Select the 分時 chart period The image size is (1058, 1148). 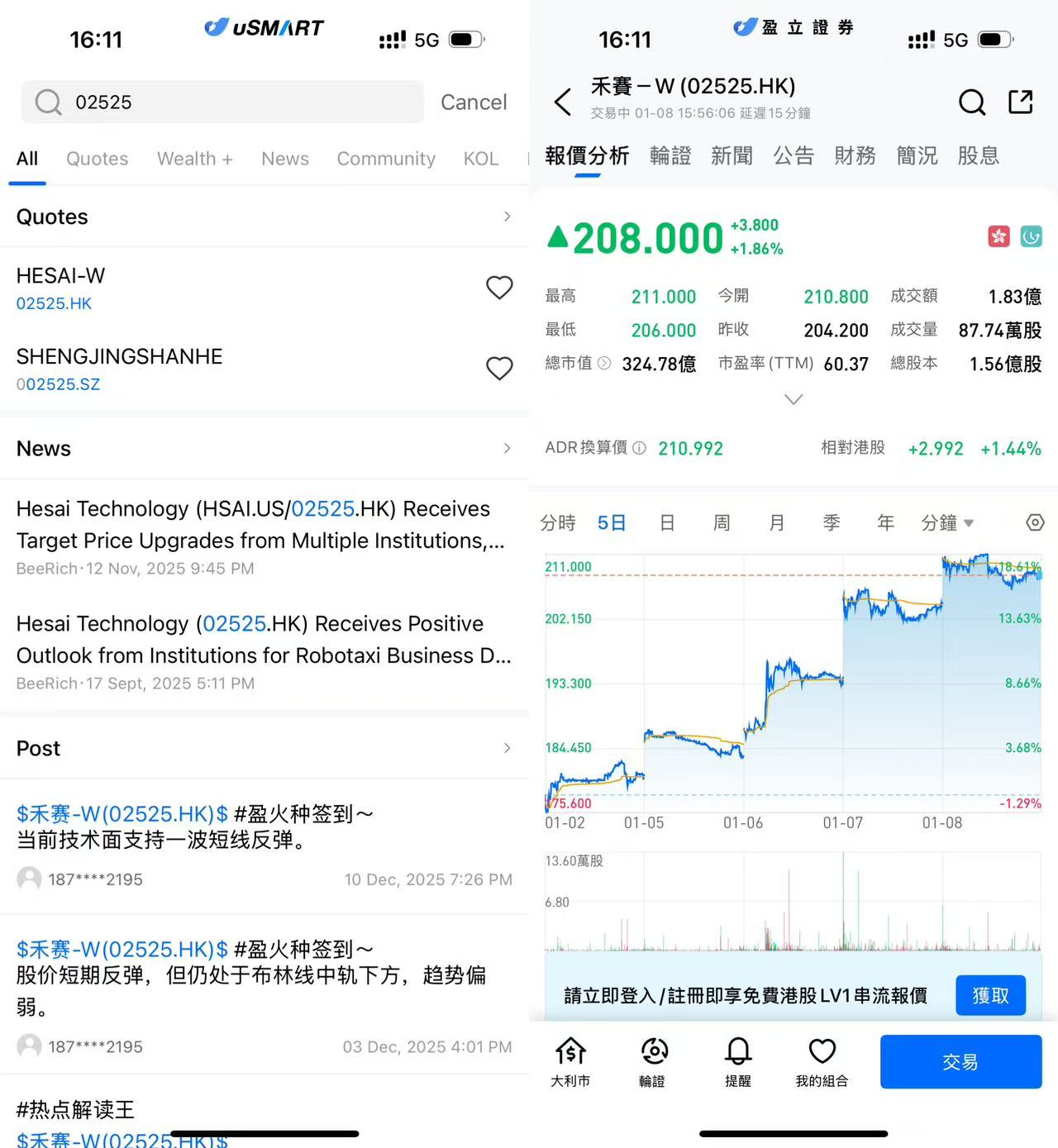pyautogui.click(x=558, y=522)
